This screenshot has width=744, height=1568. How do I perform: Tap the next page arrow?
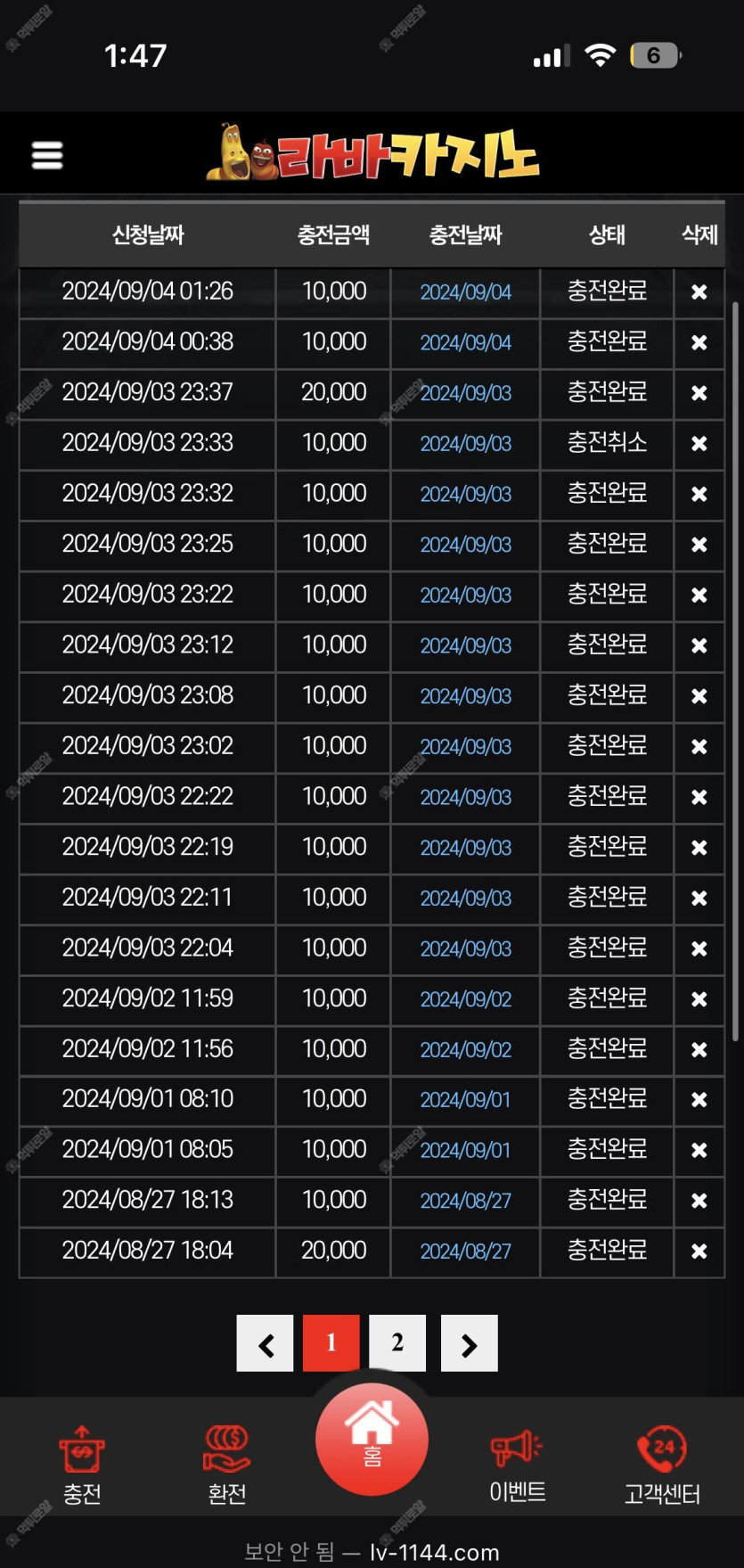click(x=469, y=1342)
